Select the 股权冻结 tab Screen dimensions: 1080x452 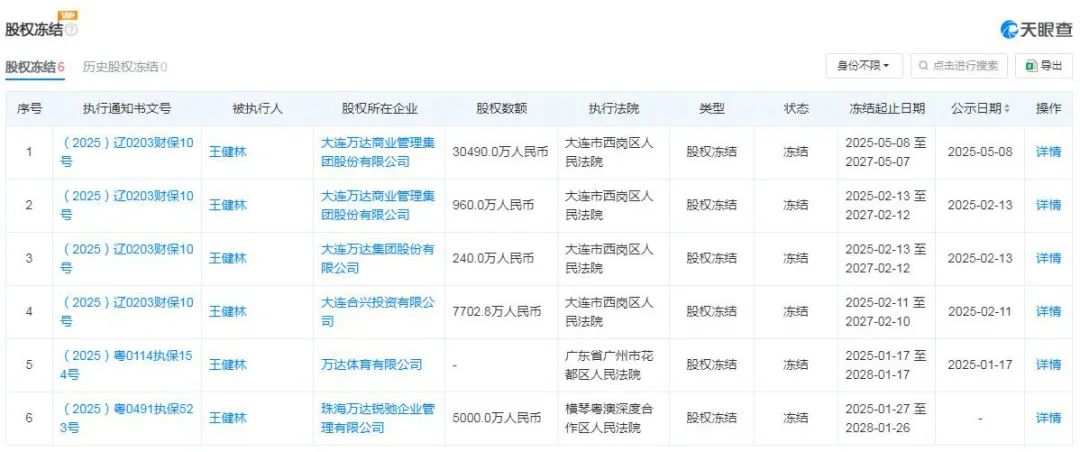pos(34,67)
